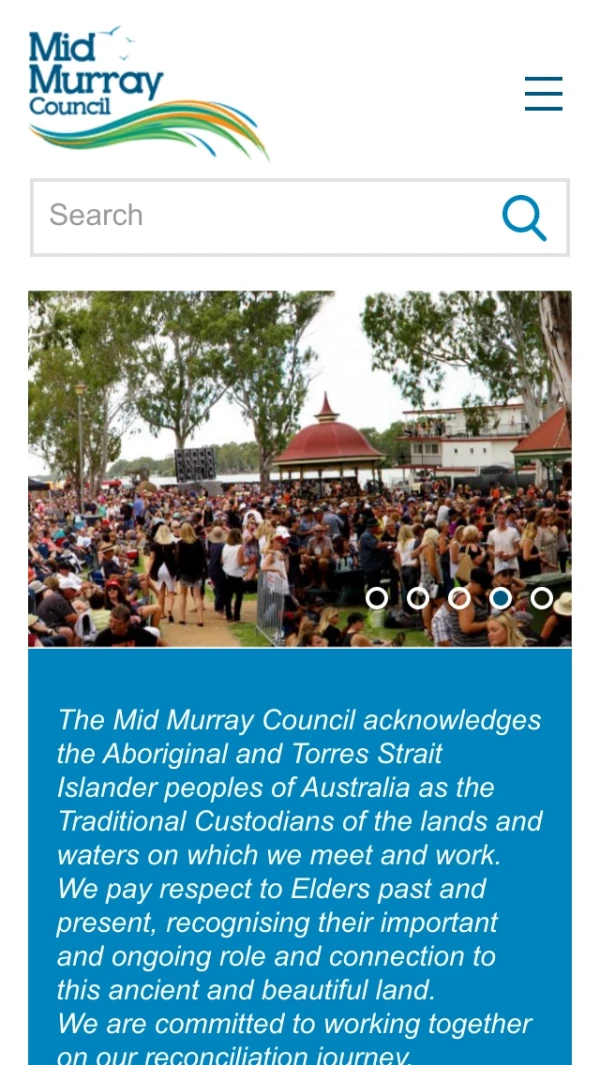Open Mid Murray Council logo homepage link
Image resolution: width=600 pixels, height=1065 pixels.
147,94
